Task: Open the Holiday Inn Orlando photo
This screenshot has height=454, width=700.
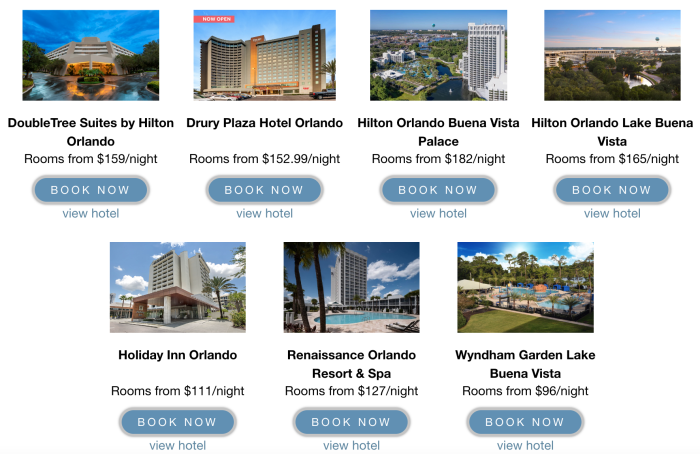Action: (x=177, y=287)
